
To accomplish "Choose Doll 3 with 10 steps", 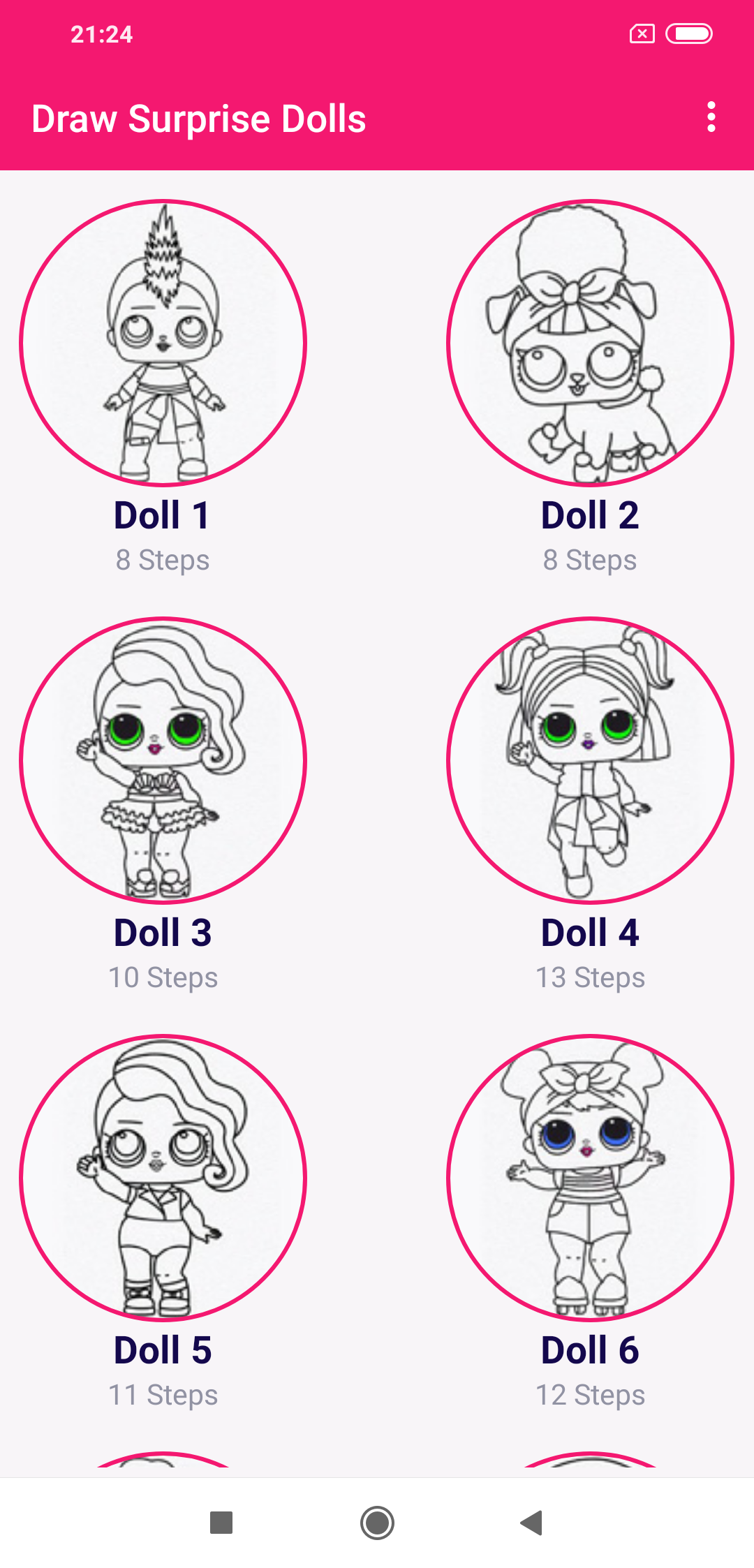I will [x=163, y=760].
